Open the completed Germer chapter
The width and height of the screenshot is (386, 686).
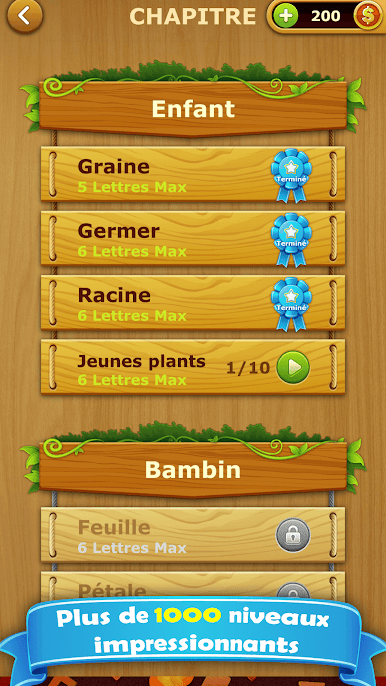coord(193,238)
